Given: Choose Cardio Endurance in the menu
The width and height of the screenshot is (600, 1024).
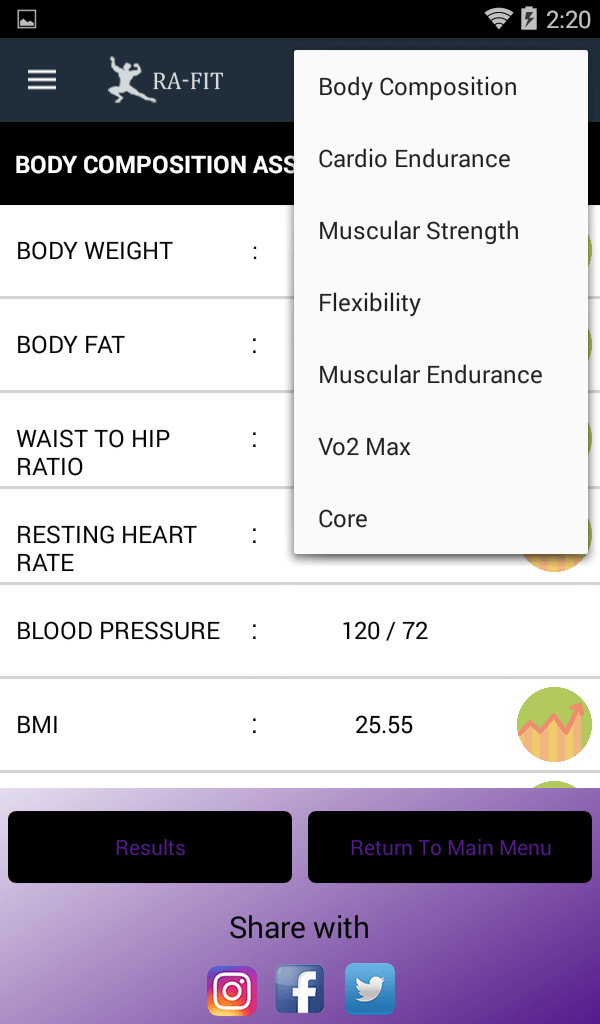Looking at the screenshot, I should 414,159.
